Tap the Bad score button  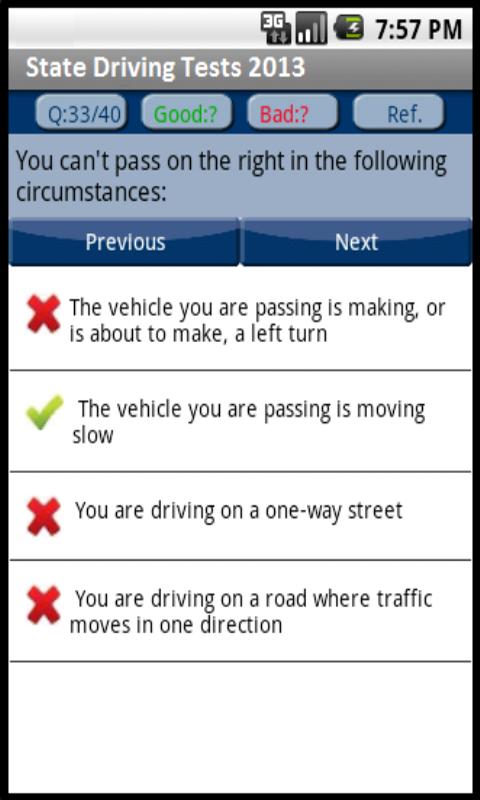[292, 113]
